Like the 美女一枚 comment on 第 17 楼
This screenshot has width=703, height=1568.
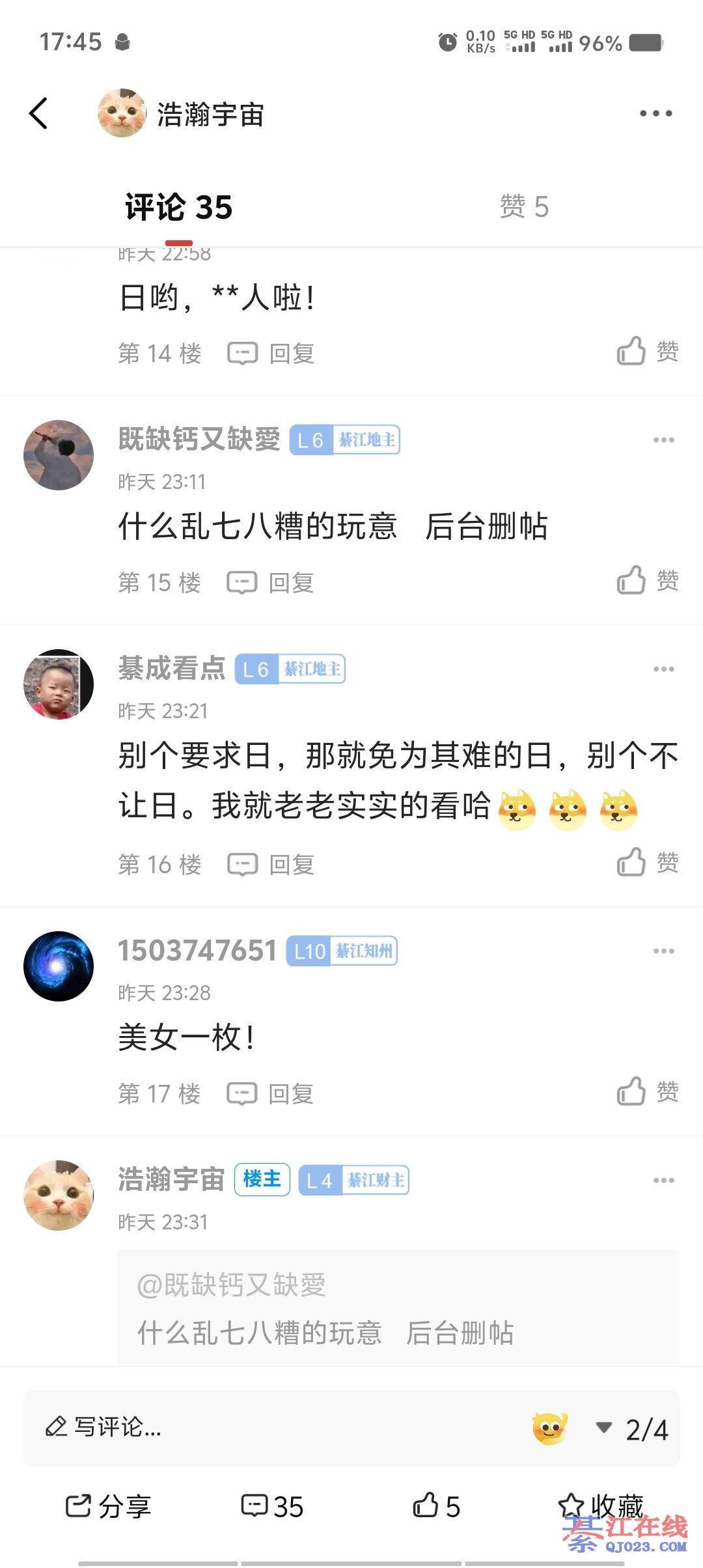click(647, 1092)
